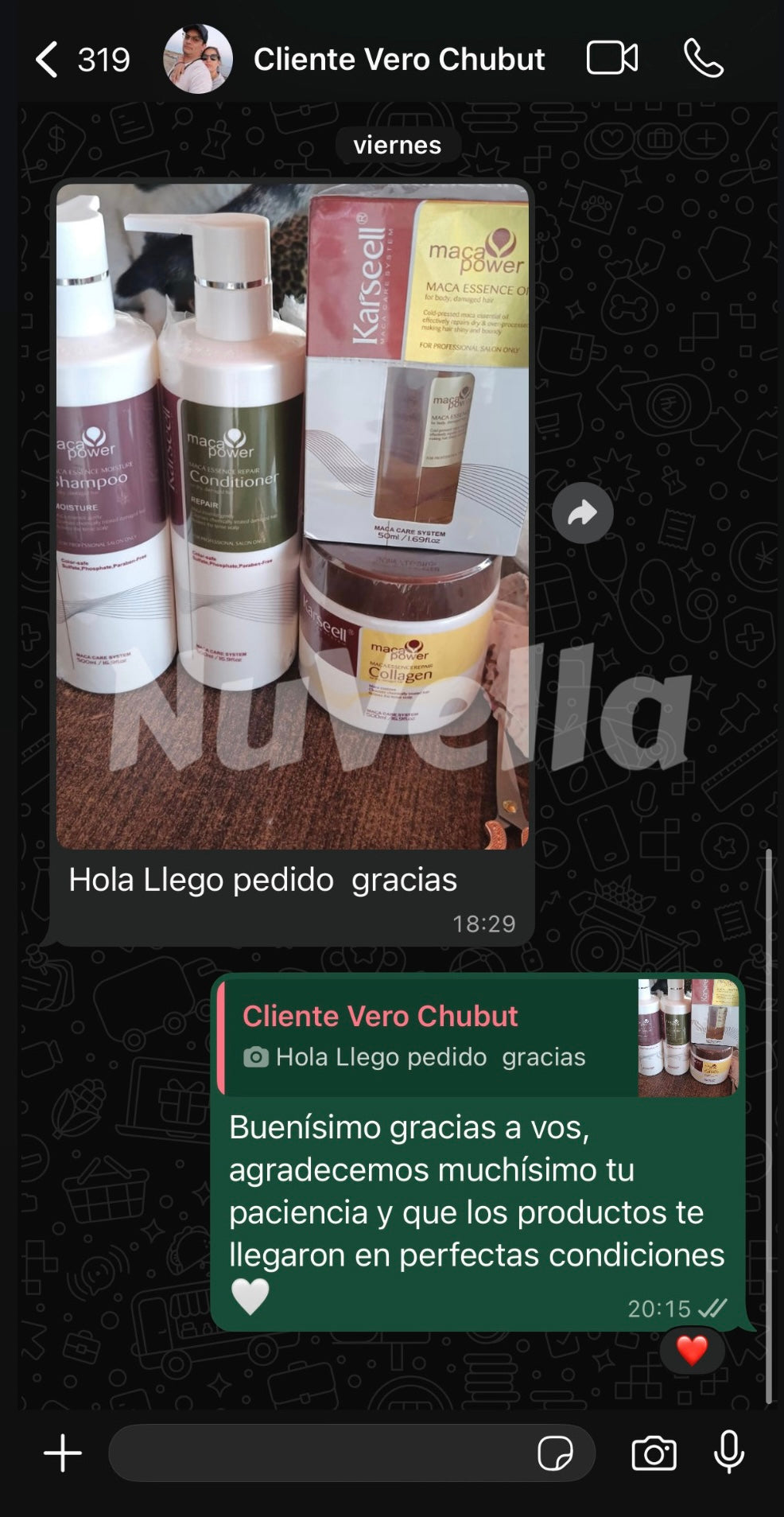Screen dimensions: 784x1517
Task: Focus the message text field
Action: pyautogui.click(x=318, y=1453)
